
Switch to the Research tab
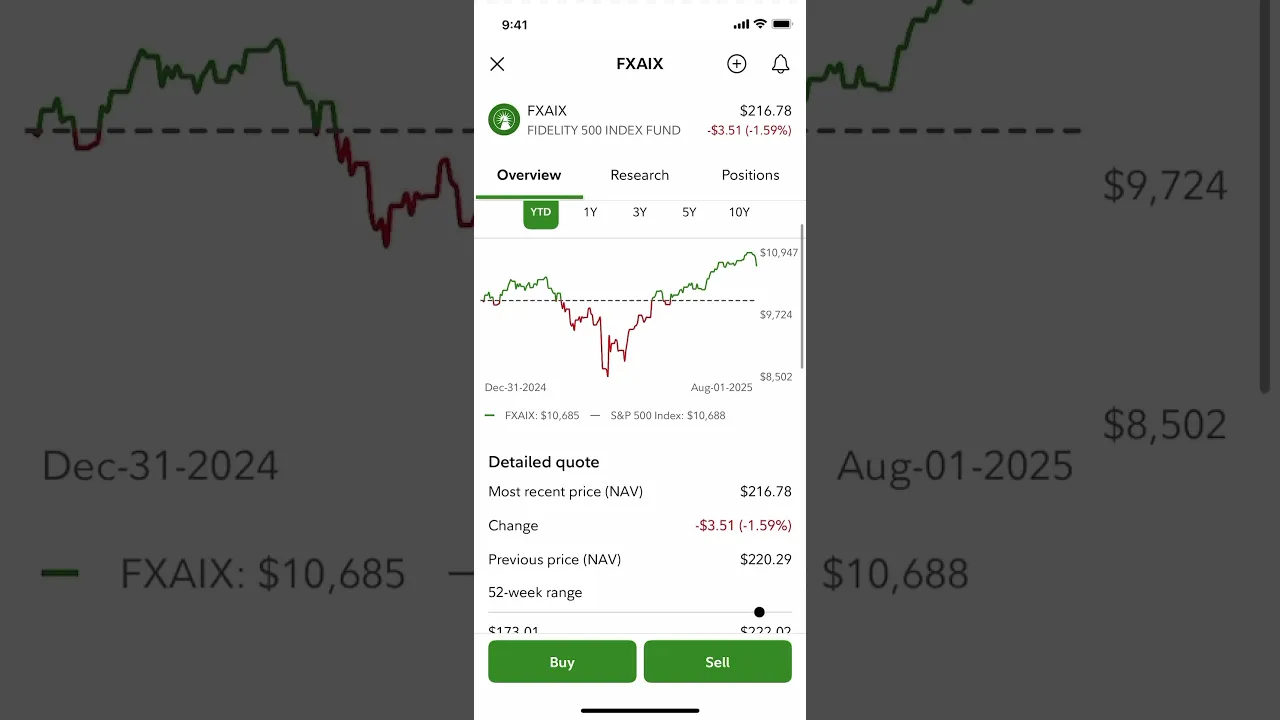tap(640, 175)
